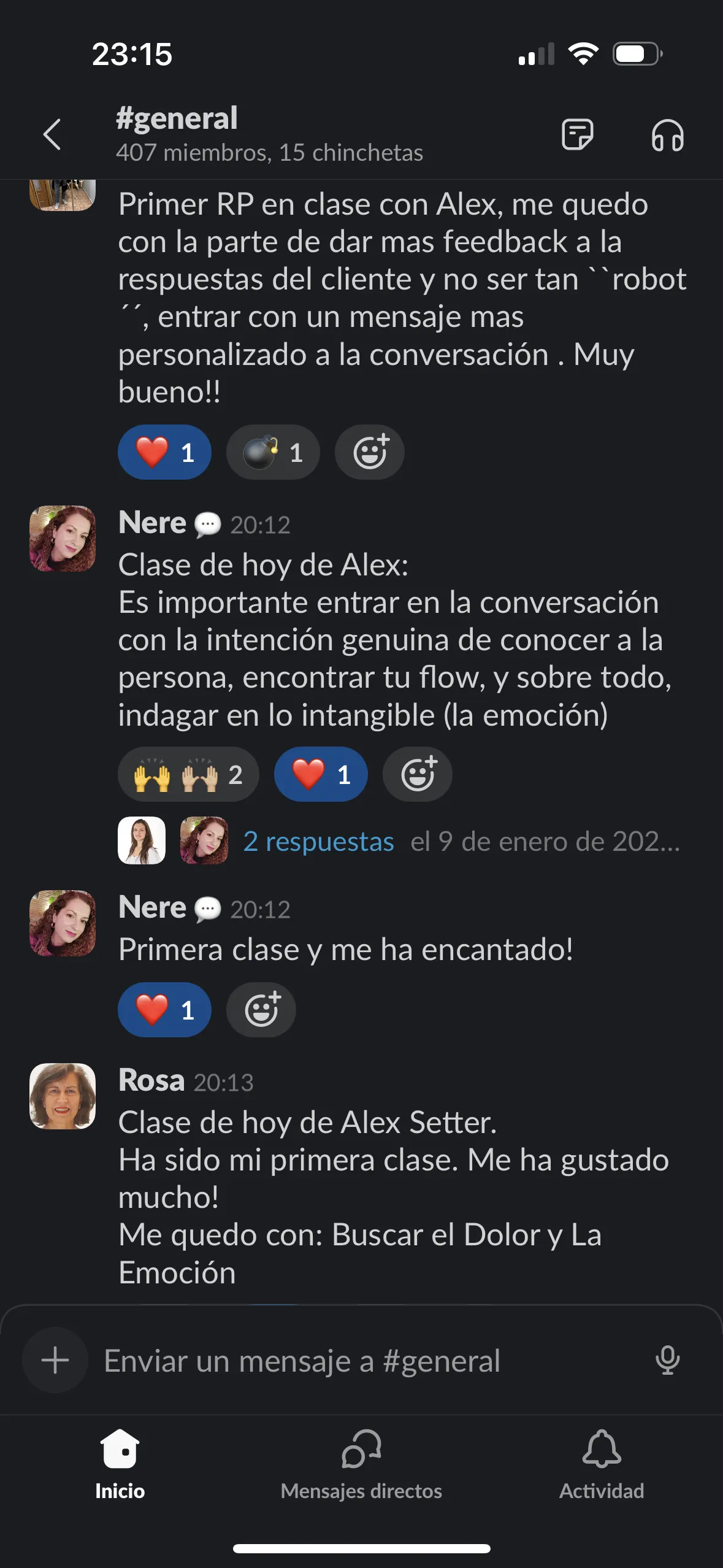Screen dimensions: 723x1568
Task: Tap the raised hands reaction on Nere's message
Action: pos(188,775)
